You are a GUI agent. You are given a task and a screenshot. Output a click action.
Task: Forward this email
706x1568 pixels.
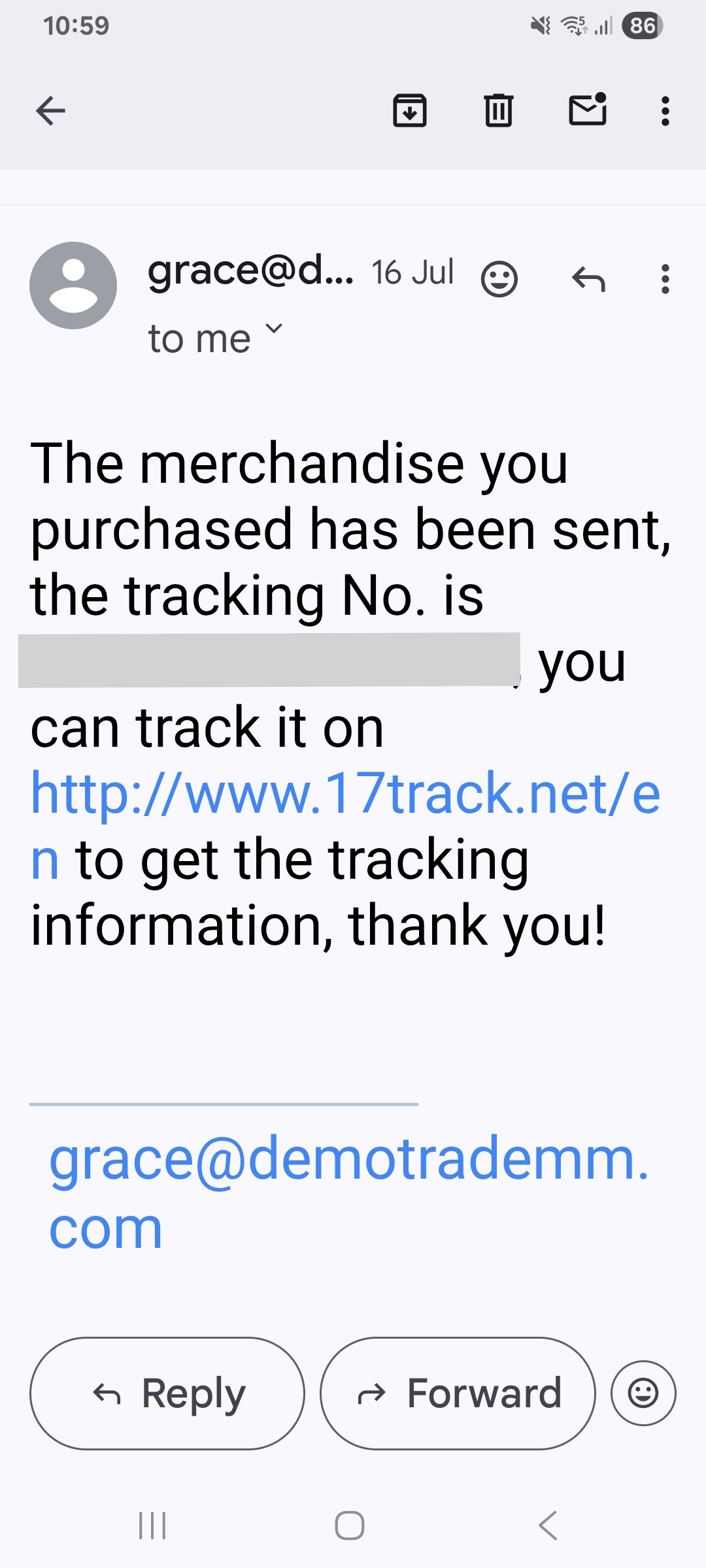click(x=458, y=1394)
